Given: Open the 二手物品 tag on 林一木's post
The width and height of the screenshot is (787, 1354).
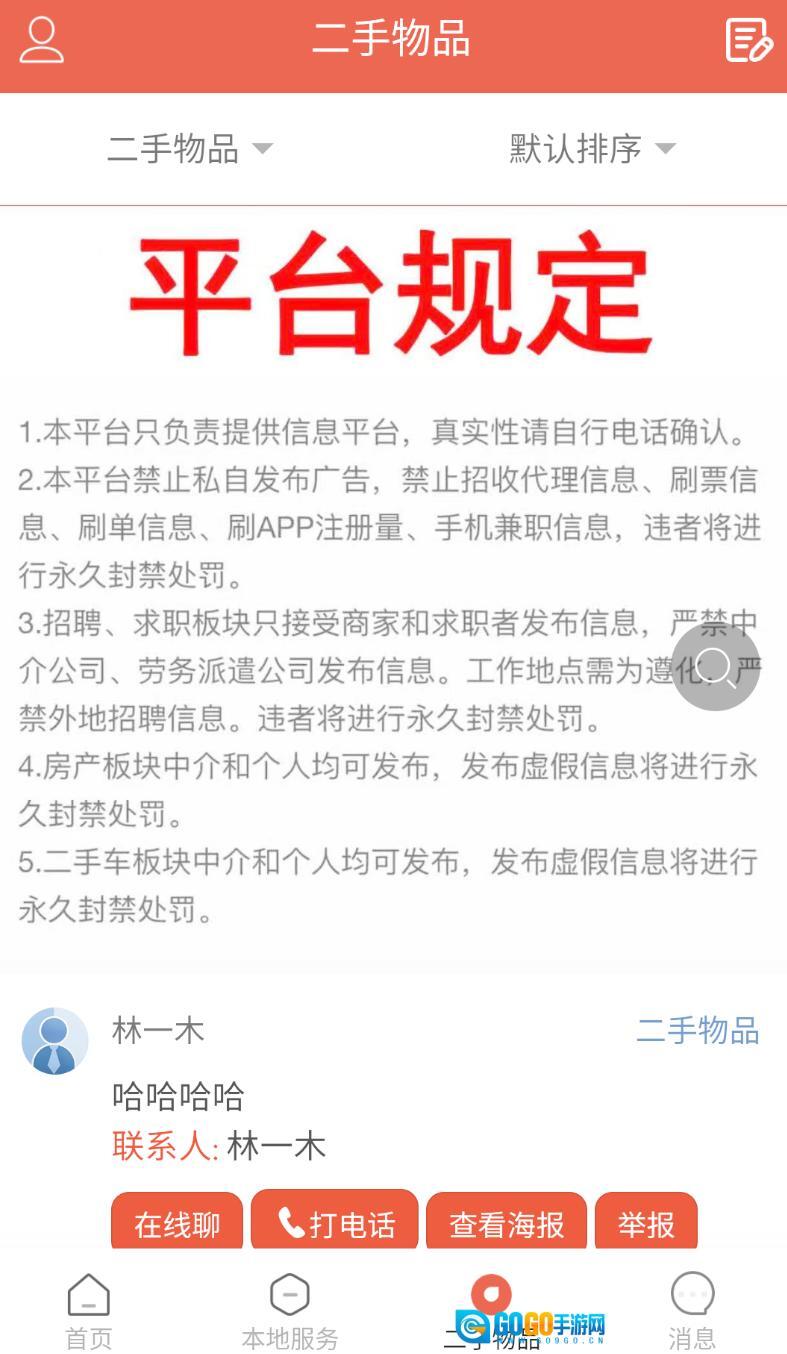Looking at the screenshot, I should click(698, 1030).
